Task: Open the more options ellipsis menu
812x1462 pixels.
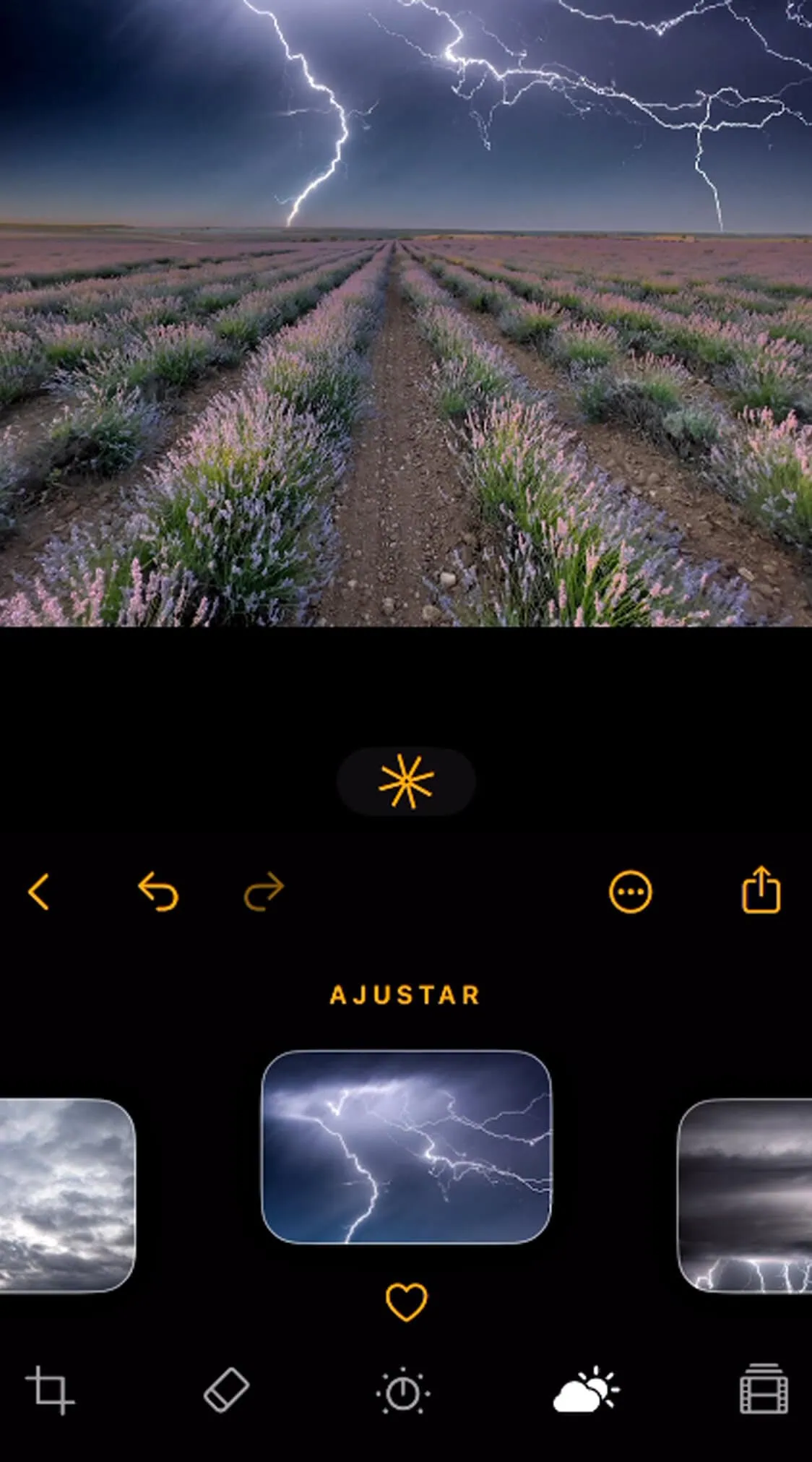Action: click(x=631, y=892)
